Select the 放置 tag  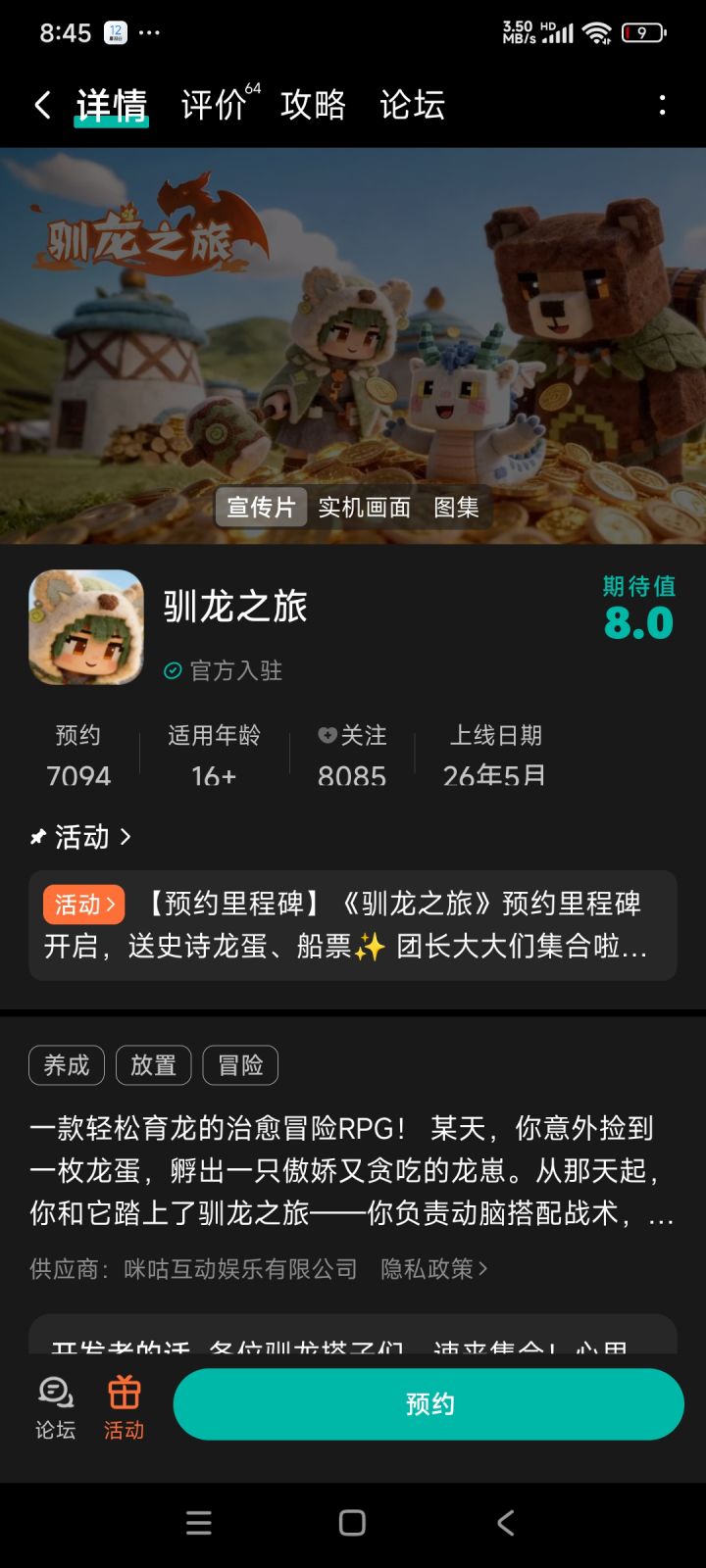click(154, 1064)
